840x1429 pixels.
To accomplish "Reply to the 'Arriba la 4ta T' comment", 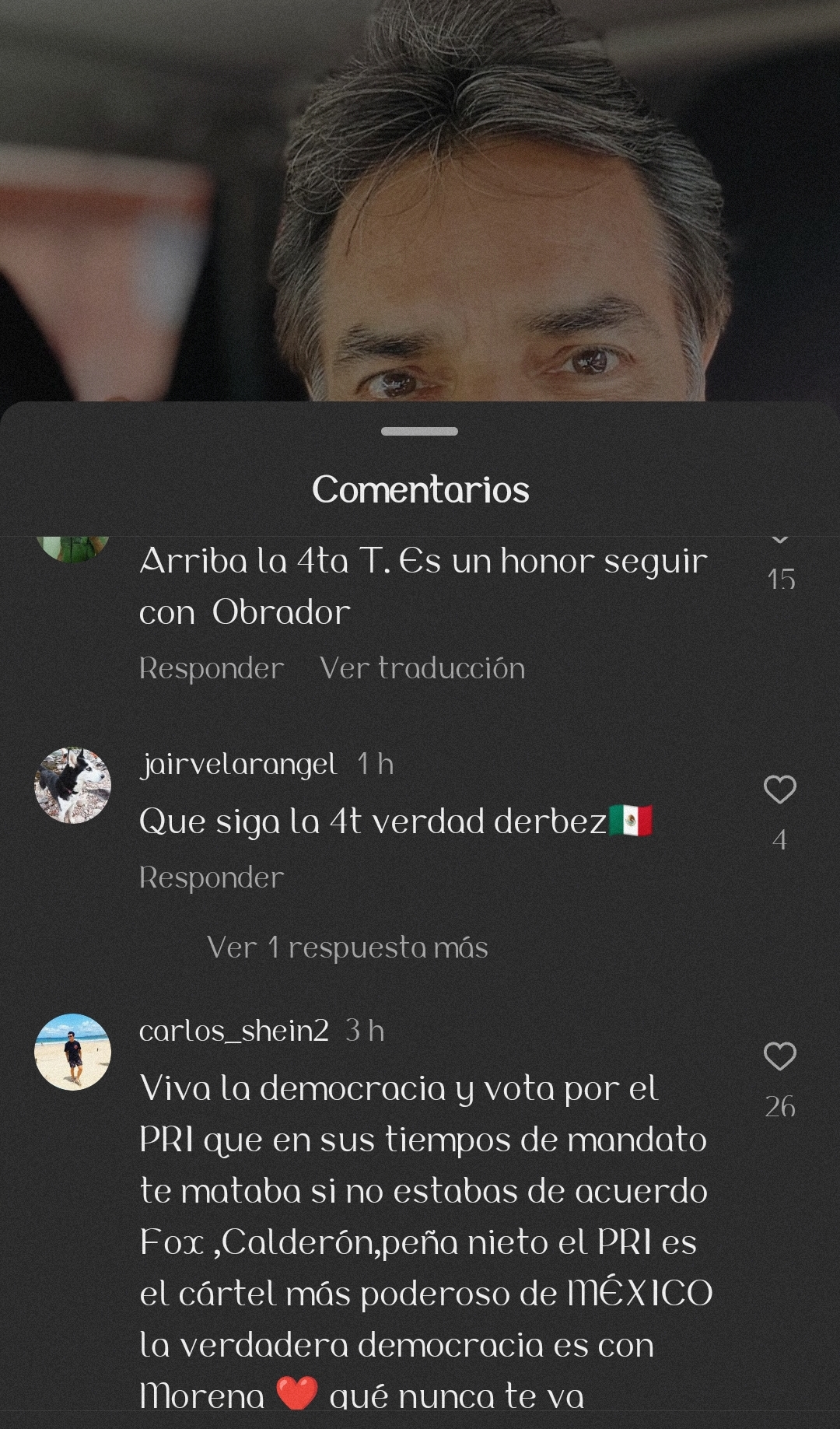I will point(211,668).
